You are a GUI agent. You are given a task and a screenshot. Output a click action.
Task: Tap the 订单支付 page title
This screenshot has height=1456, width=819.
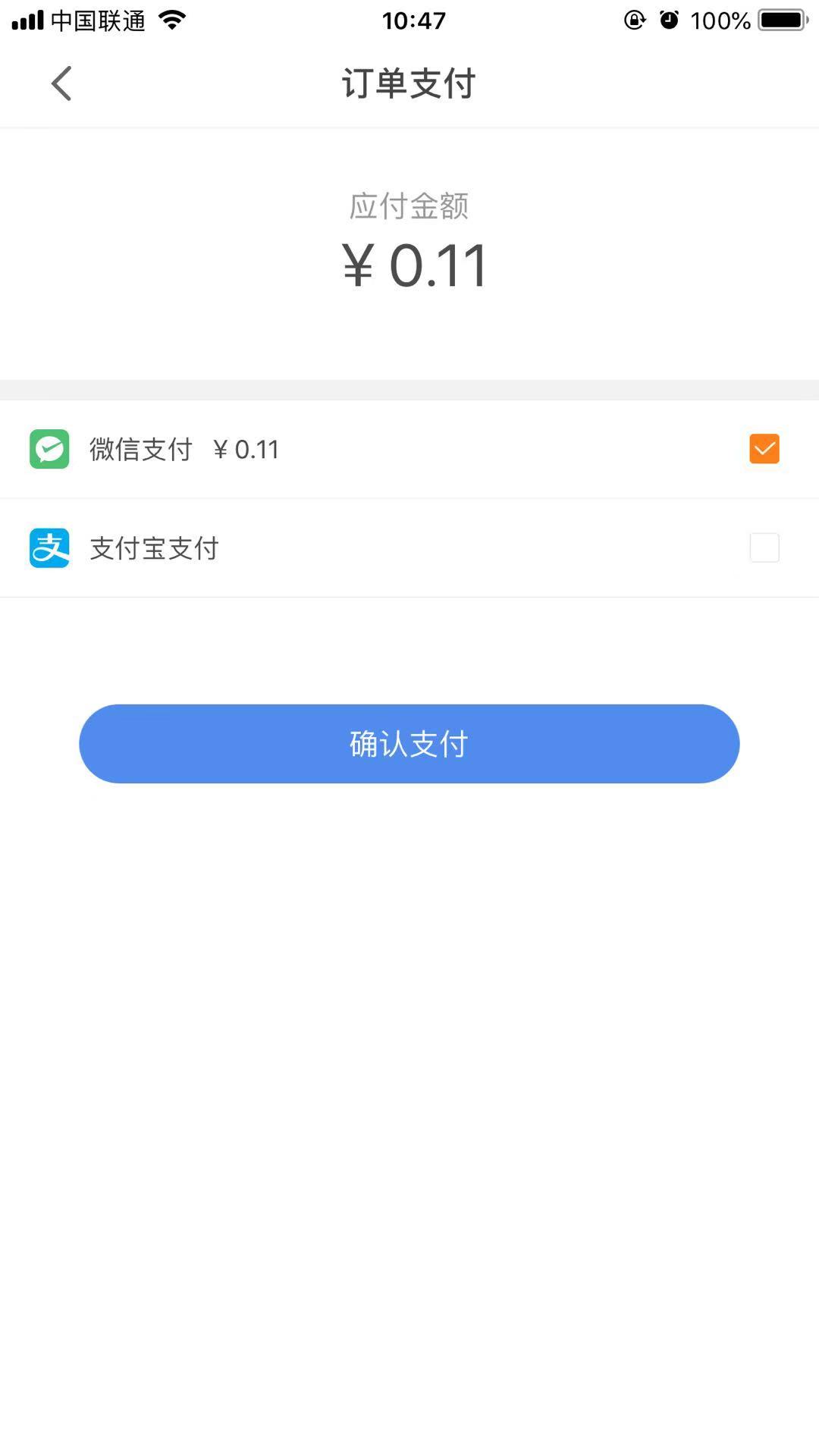[409, 83]
